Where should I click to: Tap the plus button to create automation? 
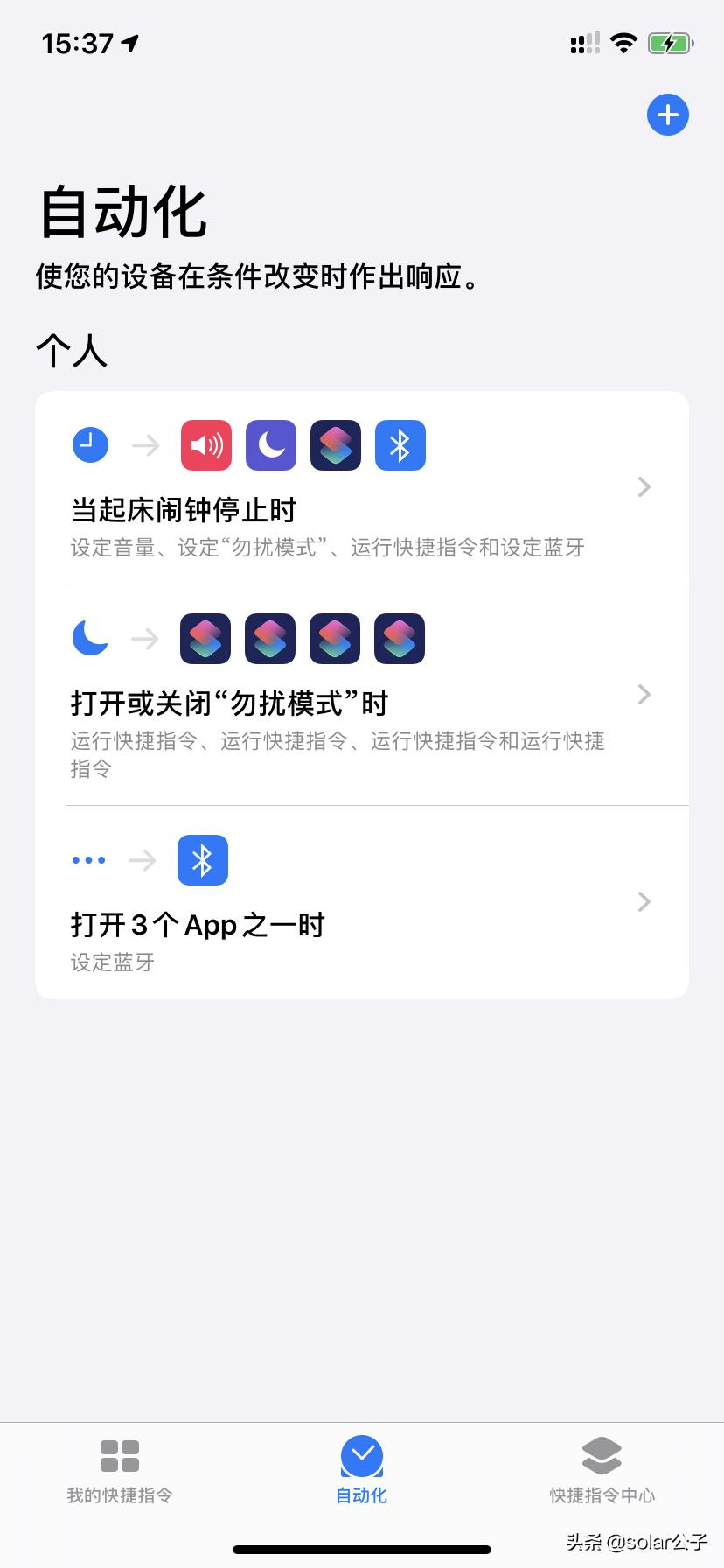click(667, 114)
